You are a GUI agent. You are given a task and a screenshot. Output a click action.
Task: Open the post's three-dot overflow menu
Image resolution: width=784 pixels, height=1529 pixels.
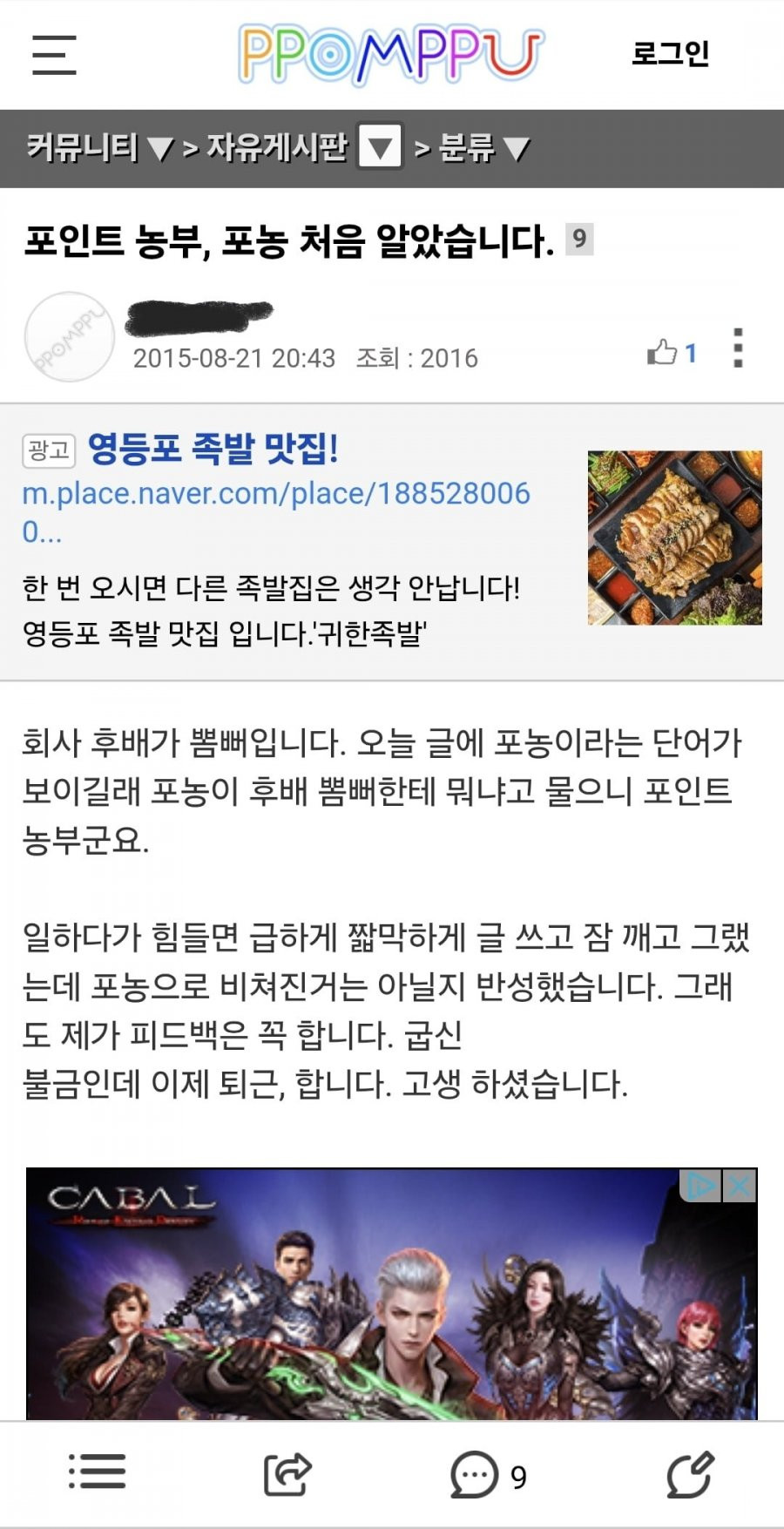tap(737, 348)
